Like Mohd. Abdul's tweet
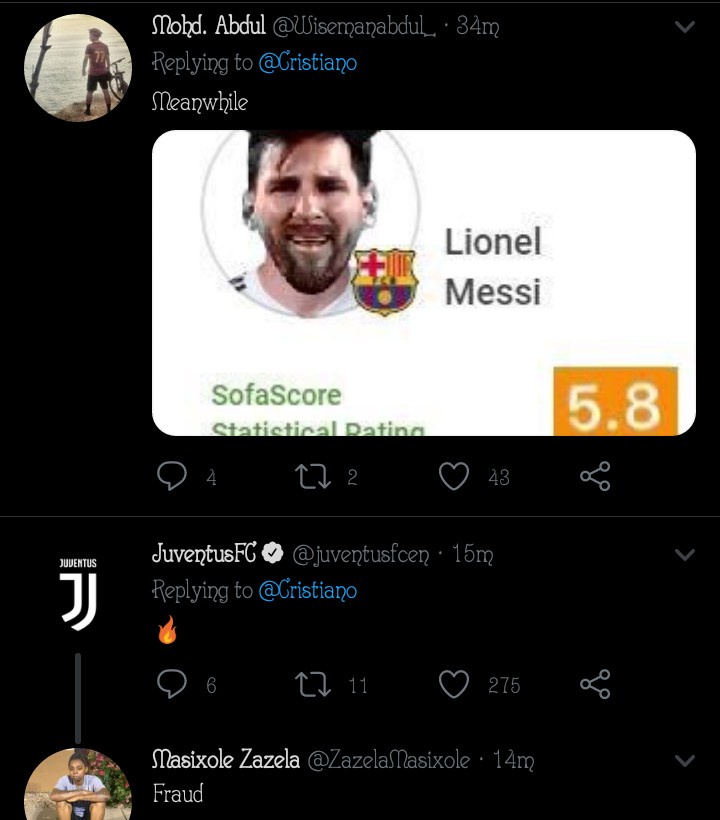Viewport: 720px width, 820px height. tap(455, 476)
